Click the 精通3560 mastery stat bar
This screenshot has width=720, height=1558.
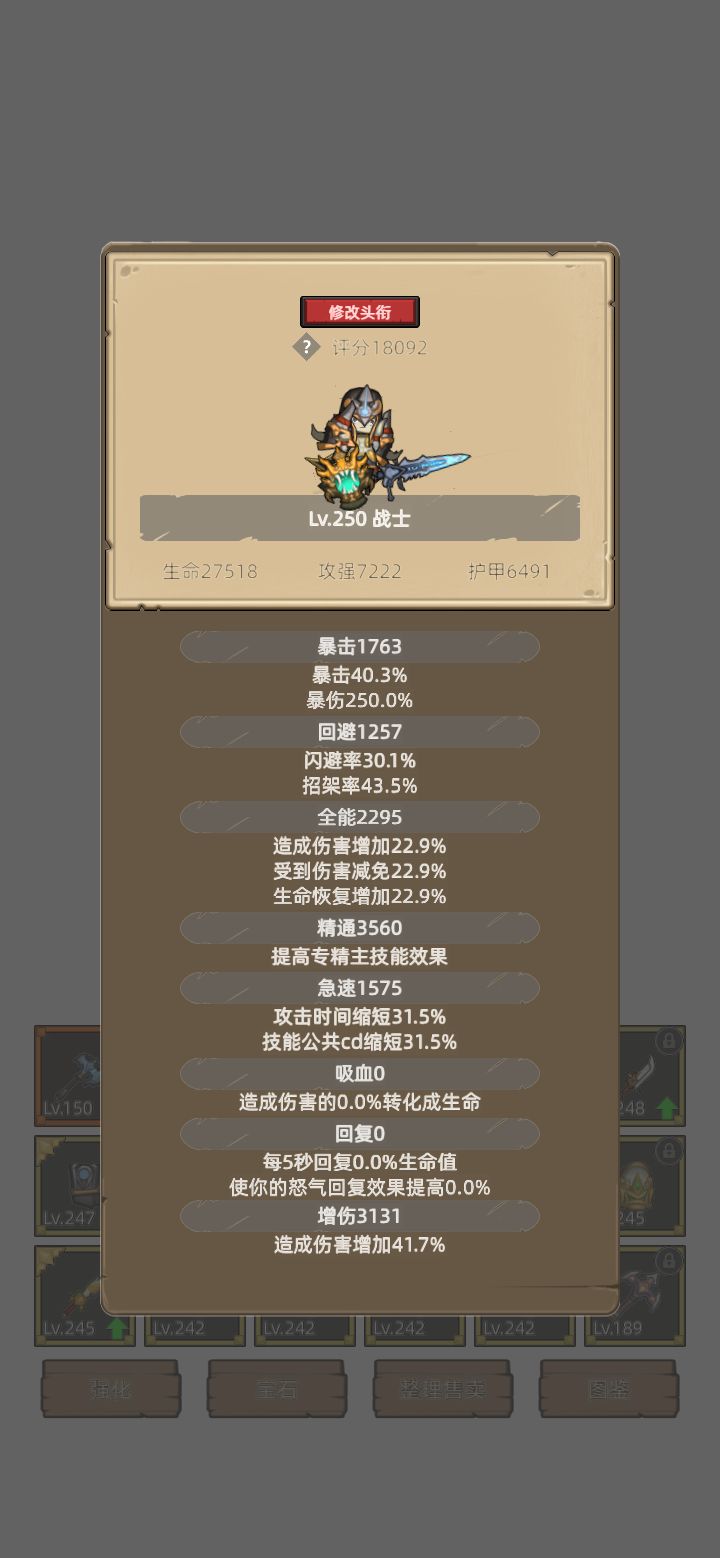360,928
